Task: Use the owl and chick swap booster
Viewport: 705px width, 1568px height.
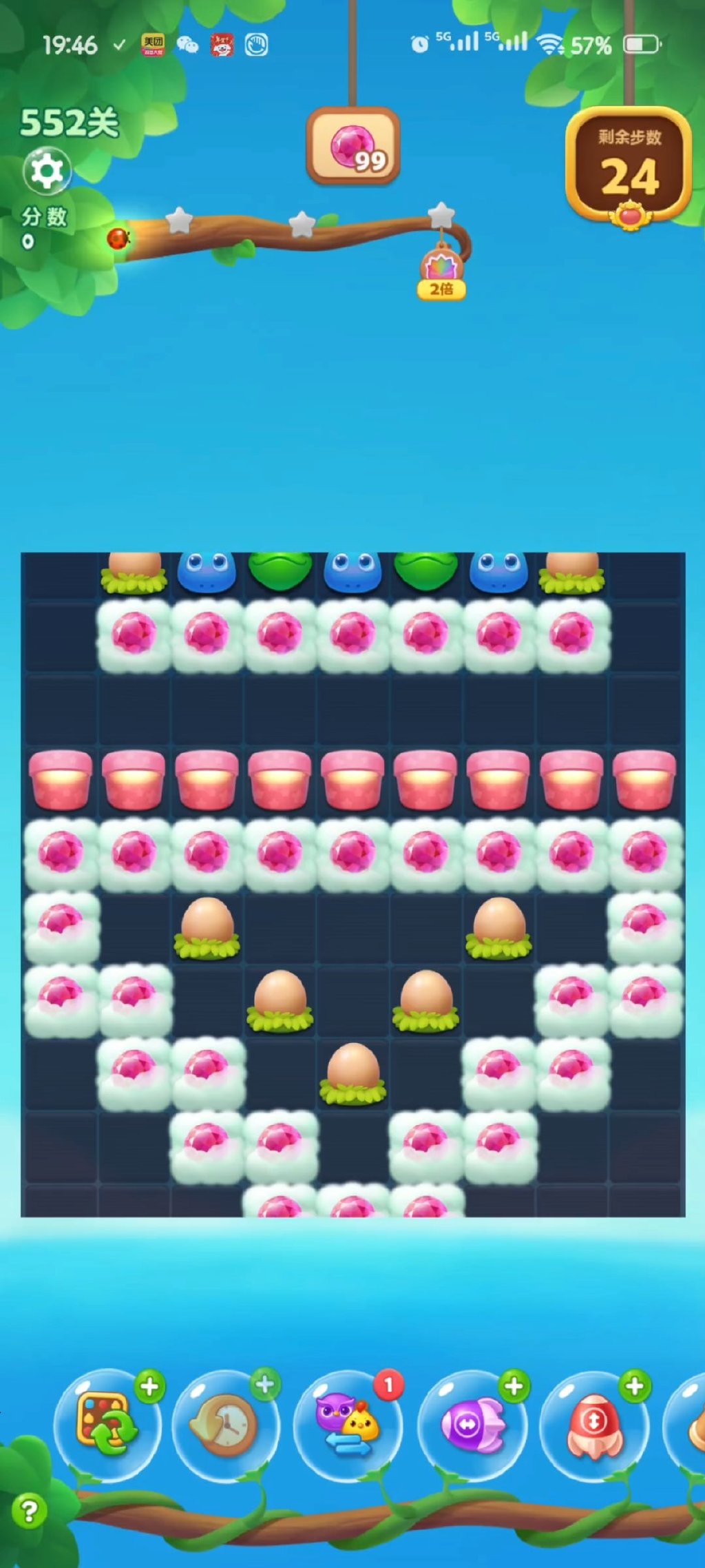Action: click(348, 1424)
